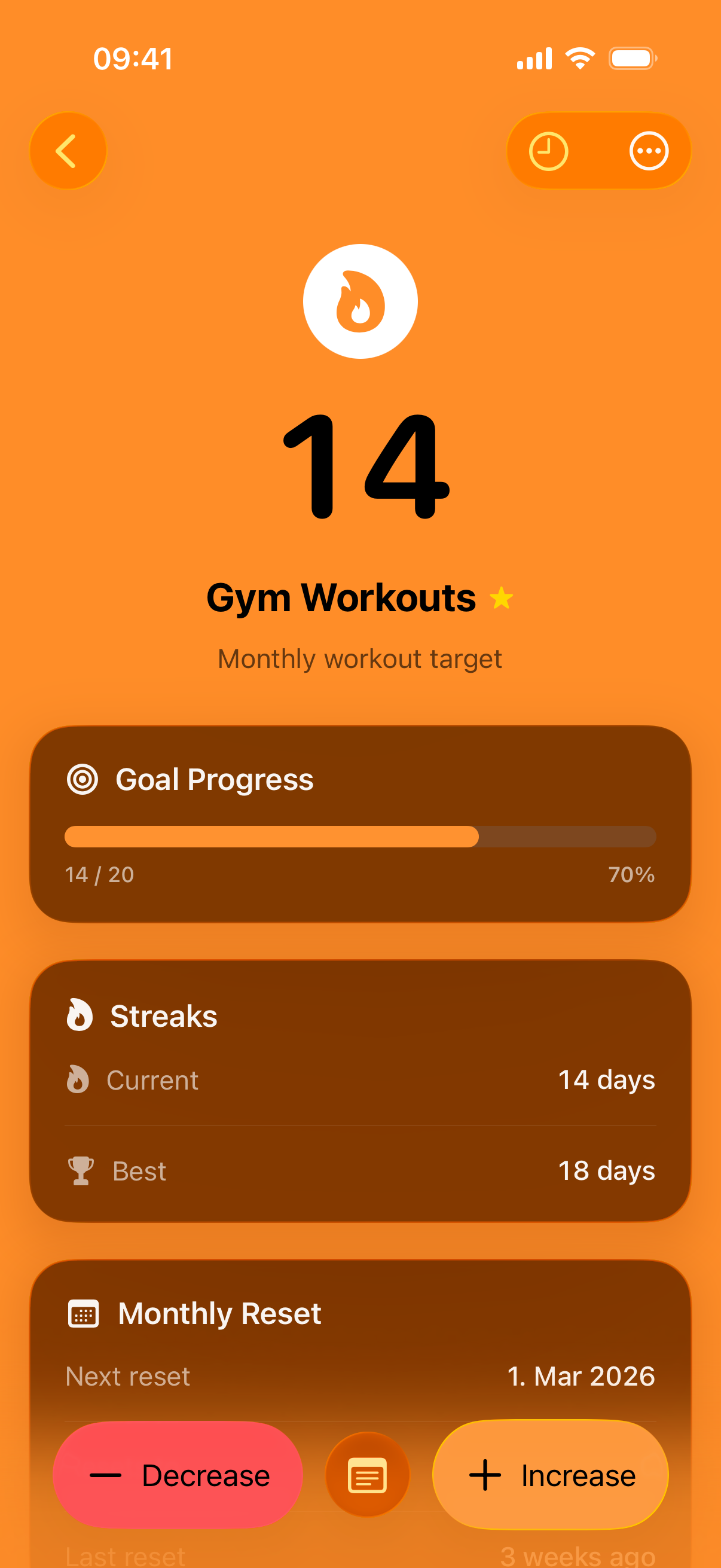The image size is (721, 1568).
Task: Open the notes icon between Decrease and Increase
Action: coord(368,1474)
